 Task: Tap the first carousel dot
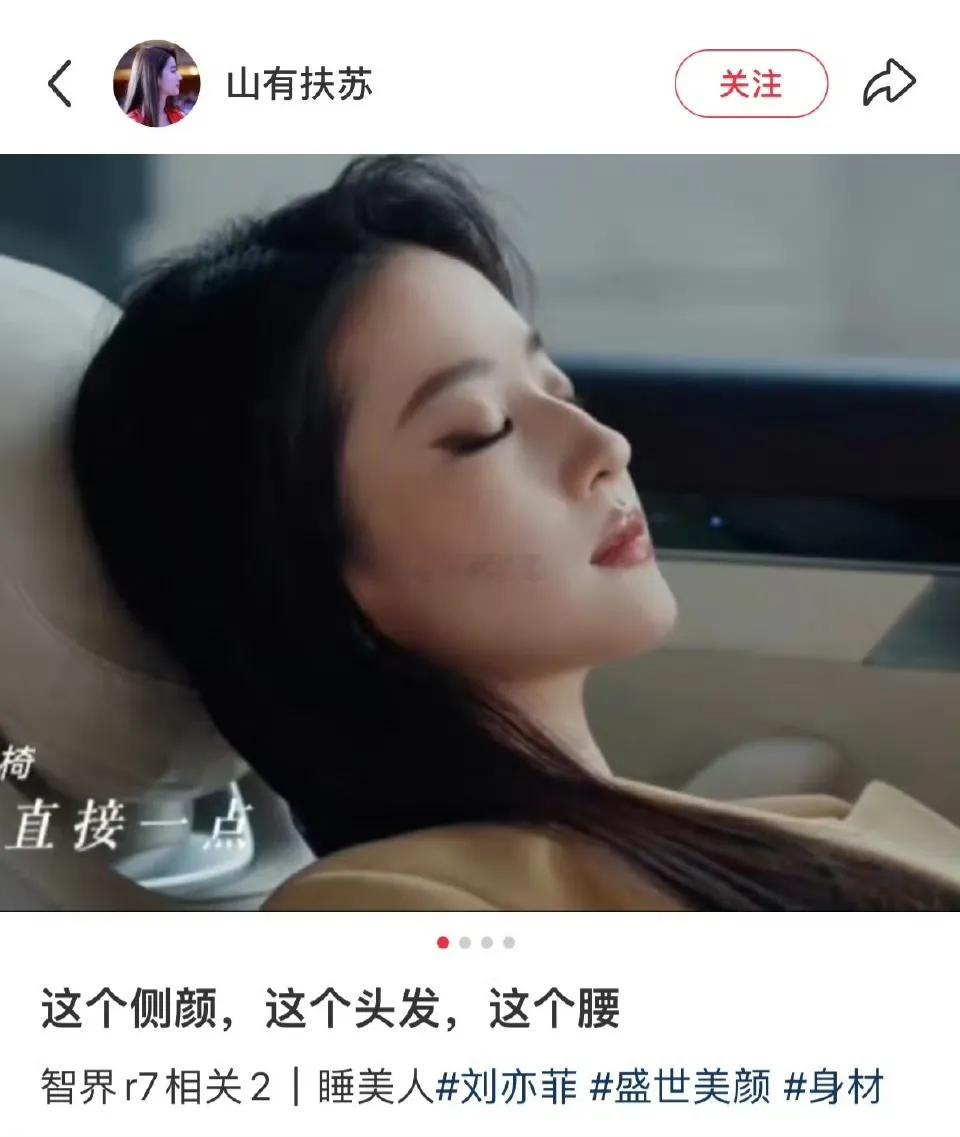441,940
